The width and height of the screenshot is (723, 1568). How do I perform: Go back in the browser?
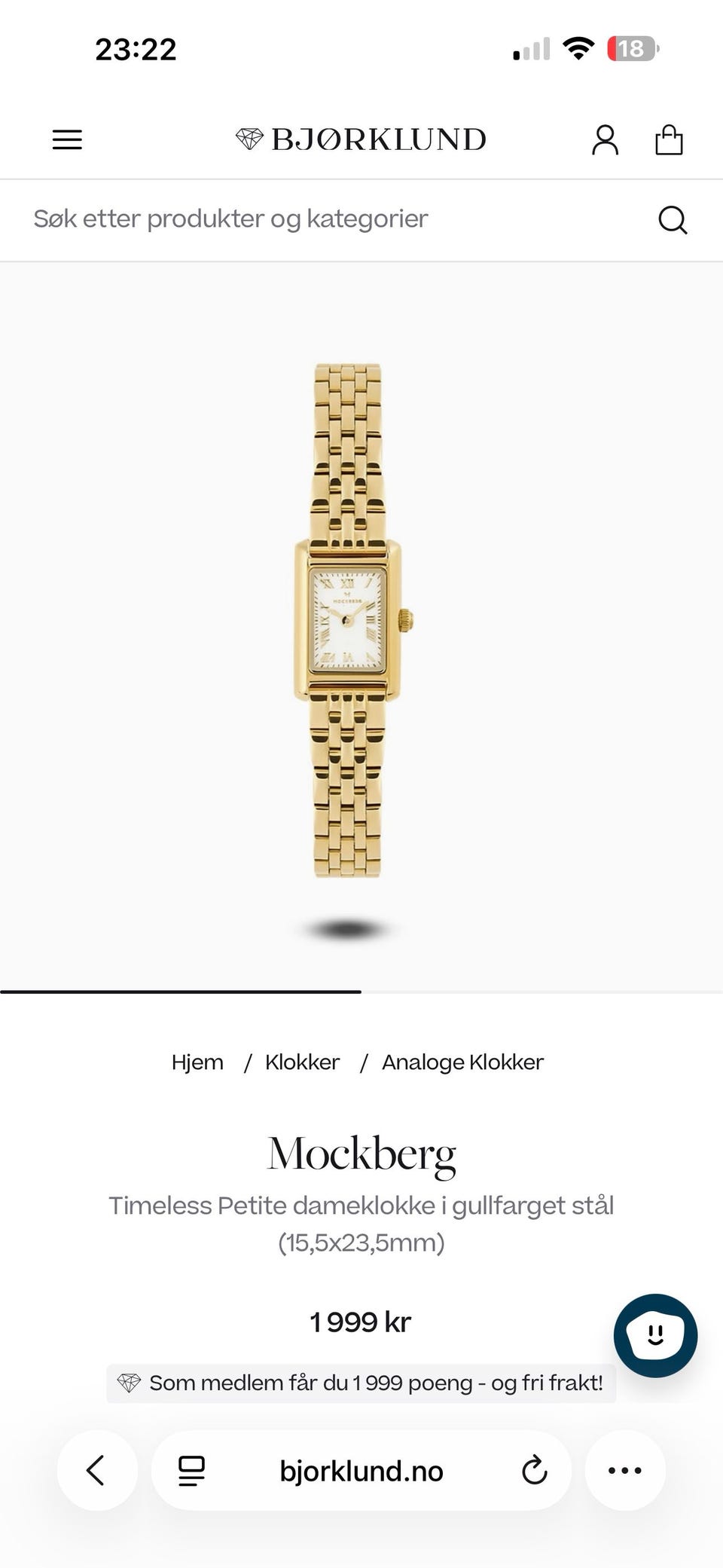click(96, 1470)
